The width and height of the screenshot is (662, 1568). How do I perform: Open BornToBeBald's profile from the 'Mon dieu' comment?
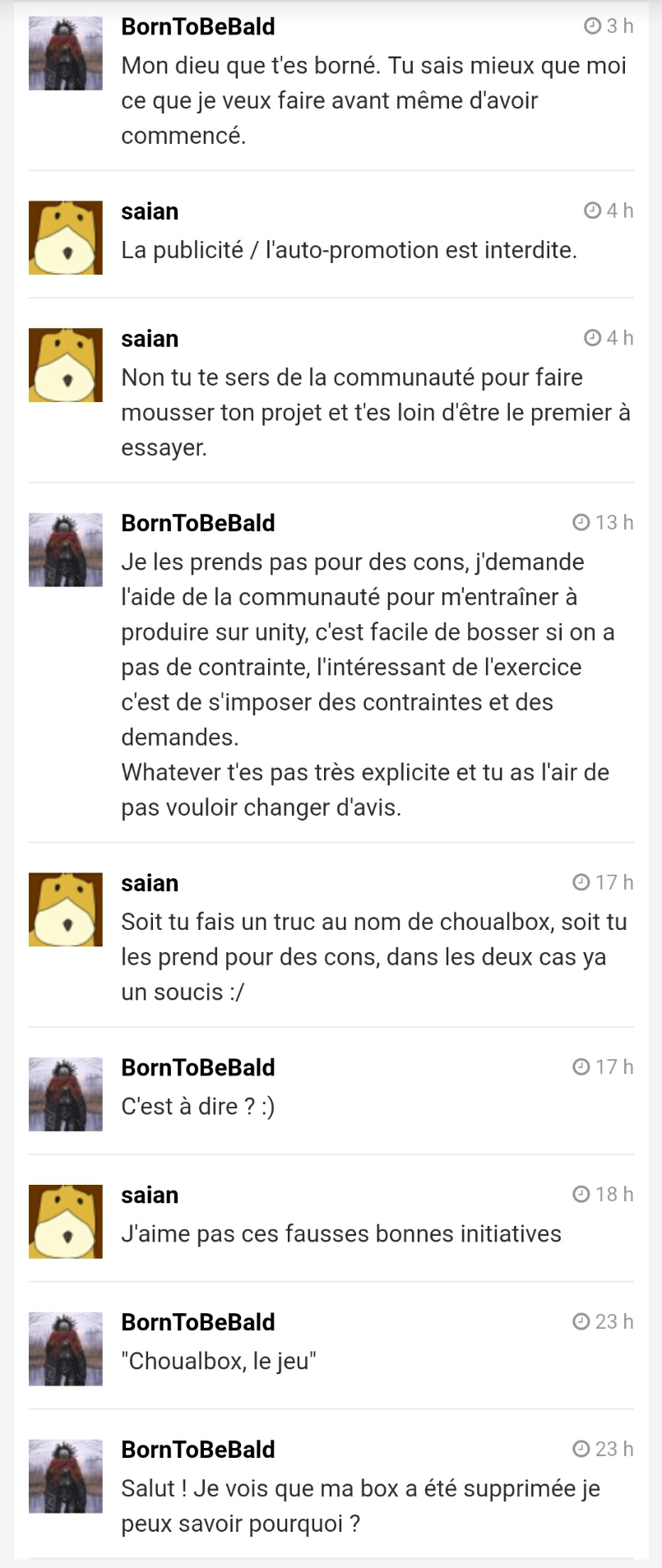[197, 26]
